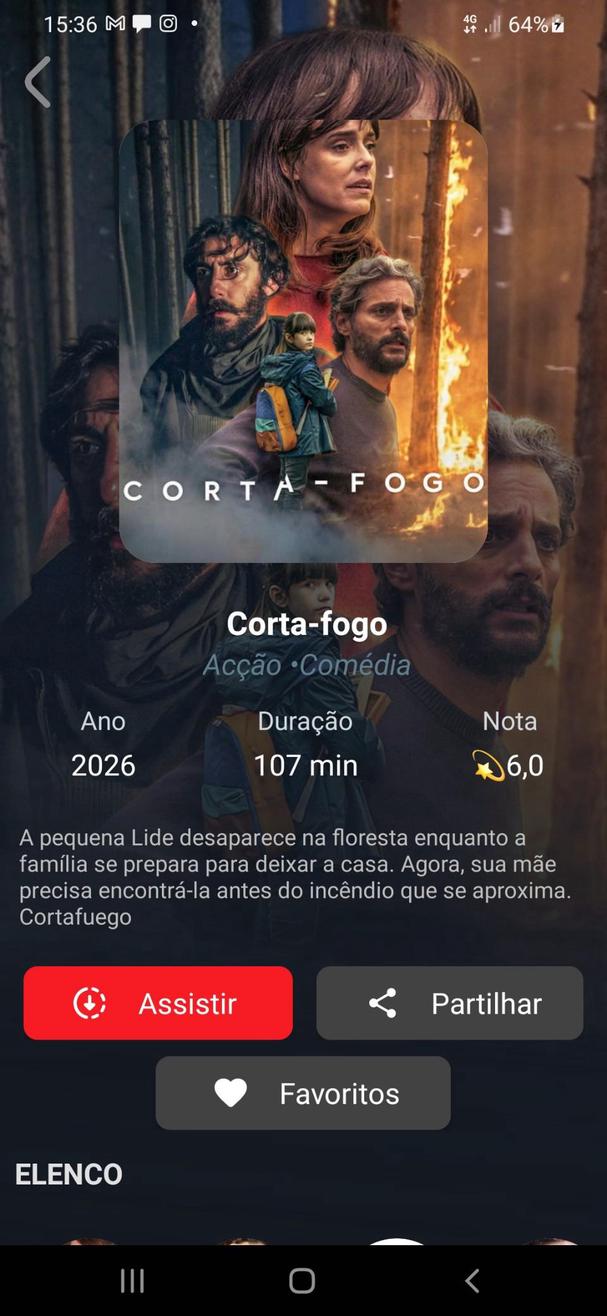Tap the system back button

point(472,1280)
